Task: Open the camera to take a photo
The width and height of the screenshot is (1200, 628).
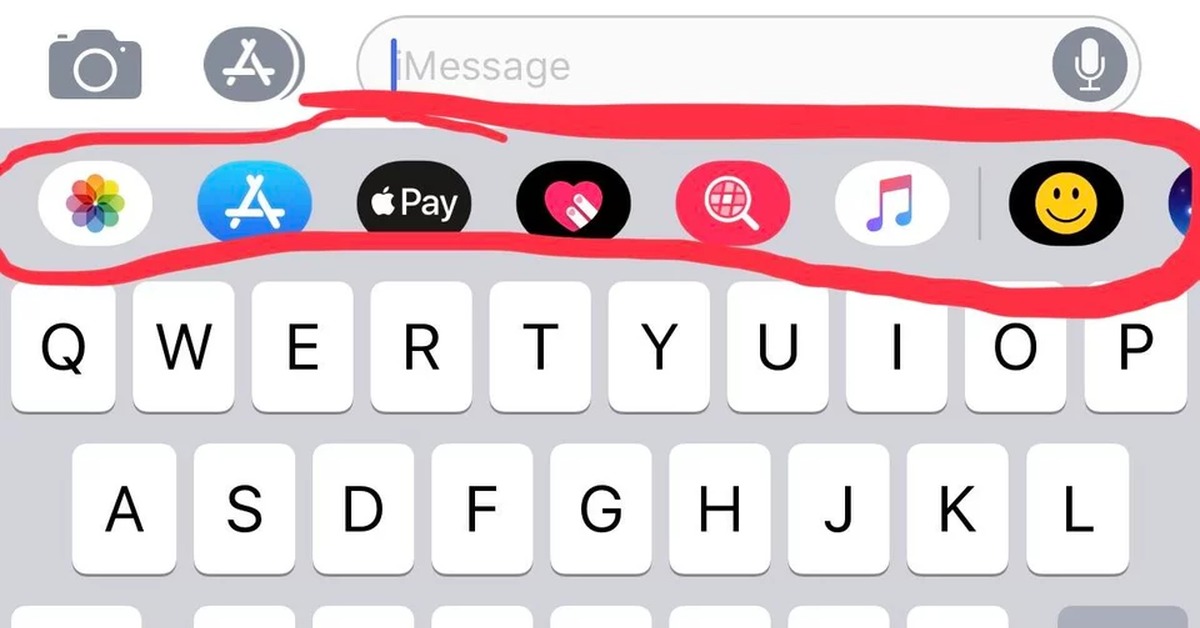Action: coord(95,66)
